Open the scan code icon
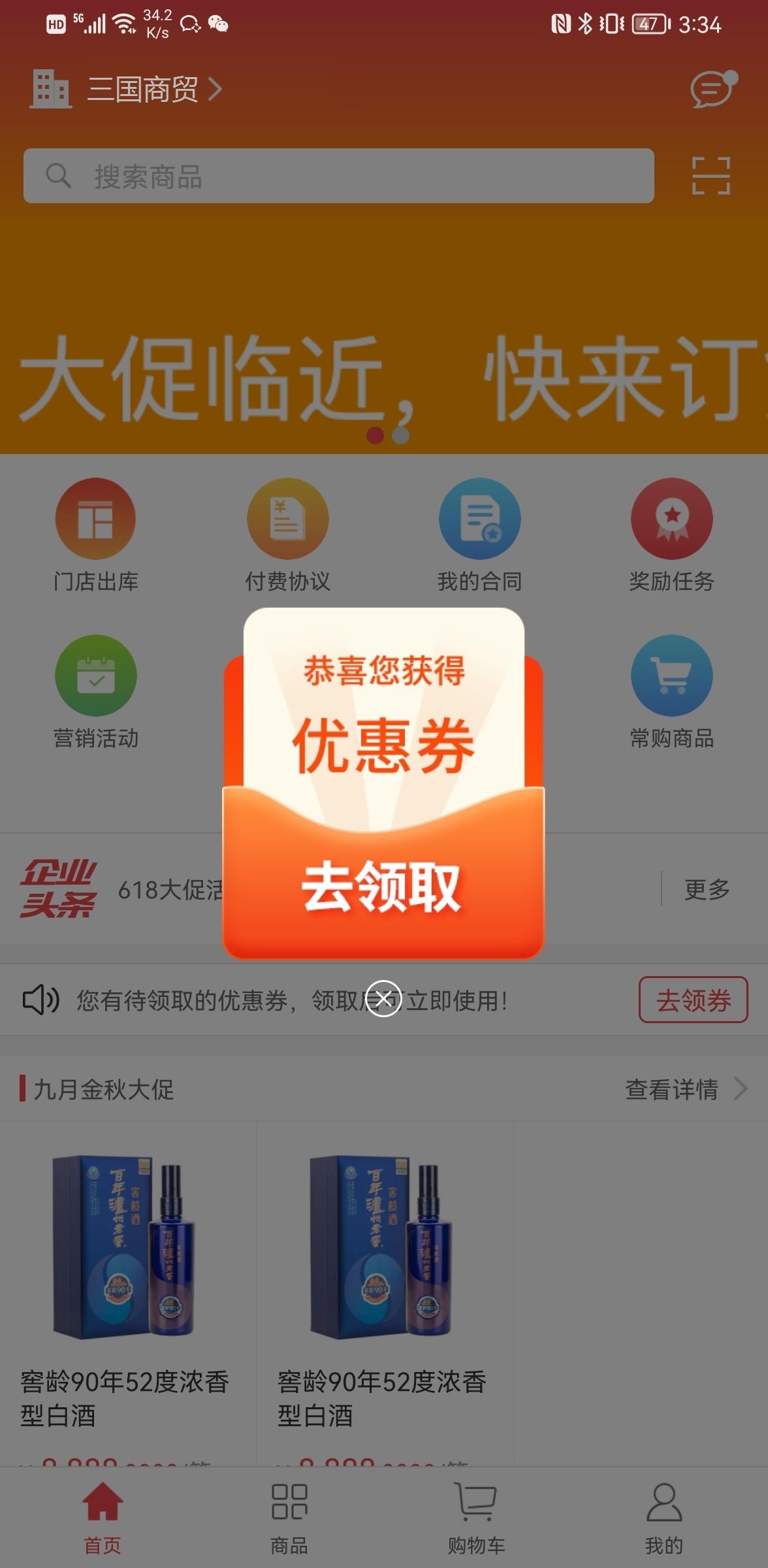 711,176
